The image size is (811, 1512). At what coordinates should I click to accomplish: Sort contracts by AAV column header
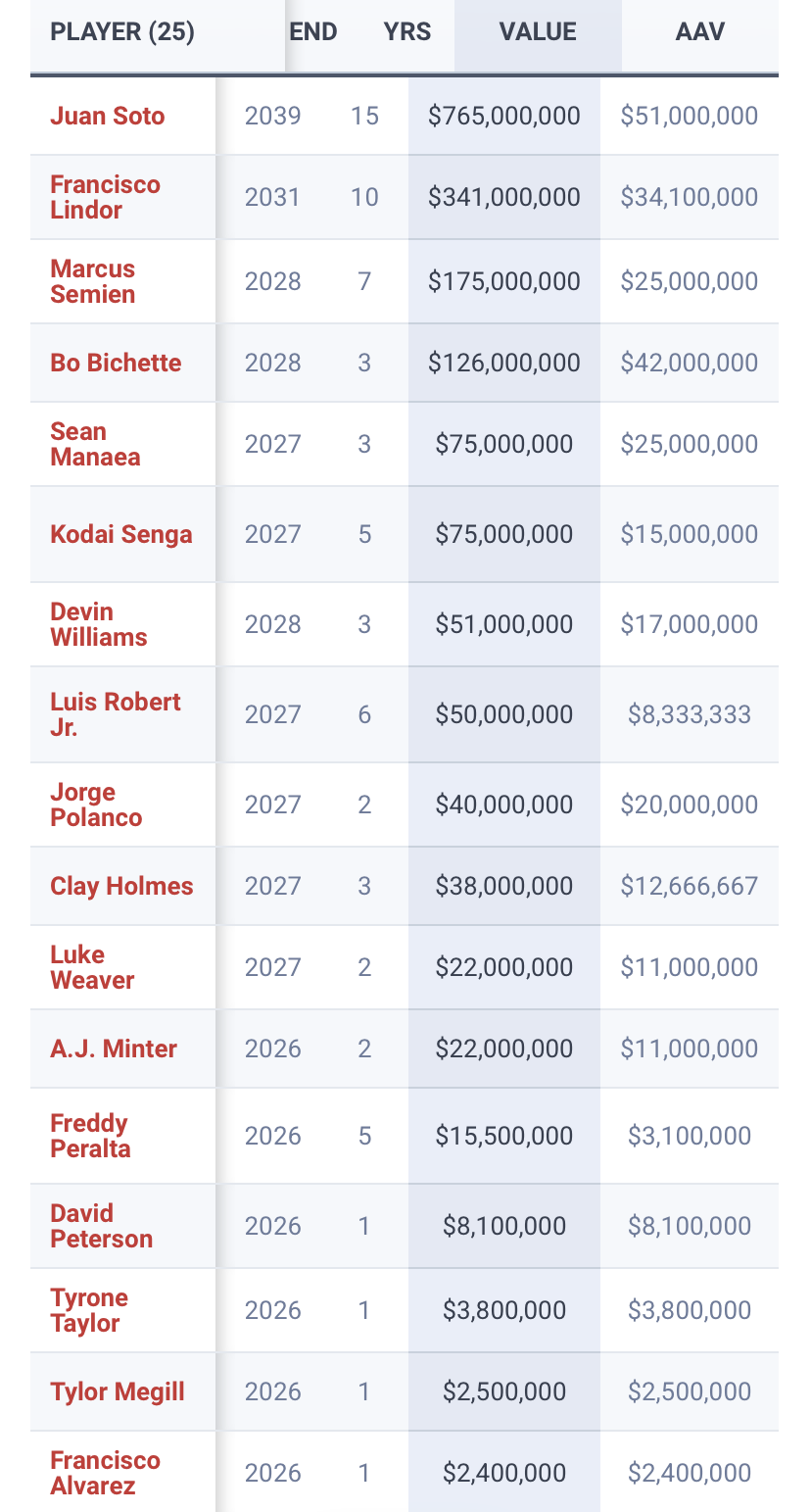pos(699,31)
